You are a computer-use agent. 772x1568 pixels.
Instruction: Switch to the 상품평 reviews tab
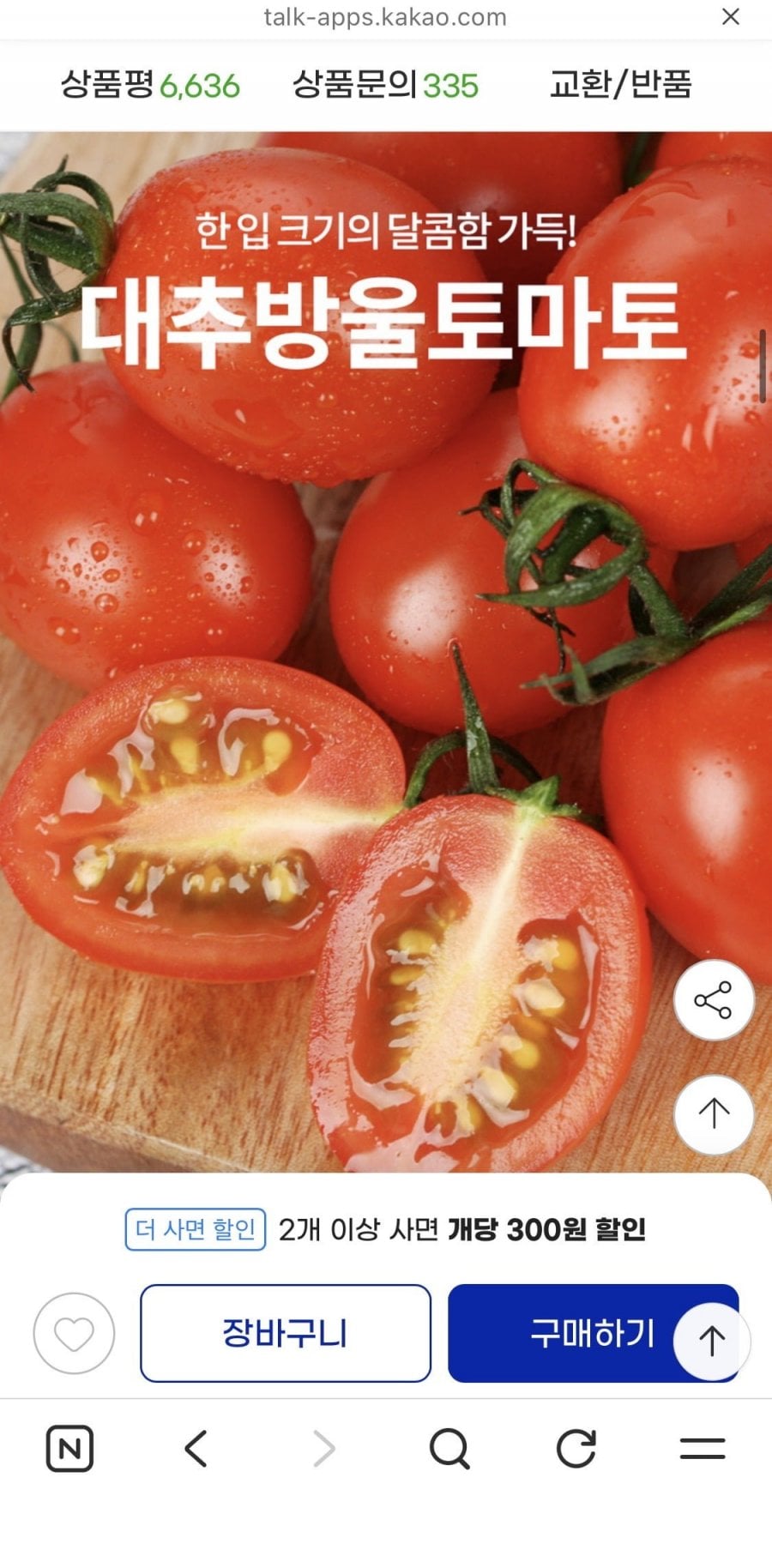[150, 85]
